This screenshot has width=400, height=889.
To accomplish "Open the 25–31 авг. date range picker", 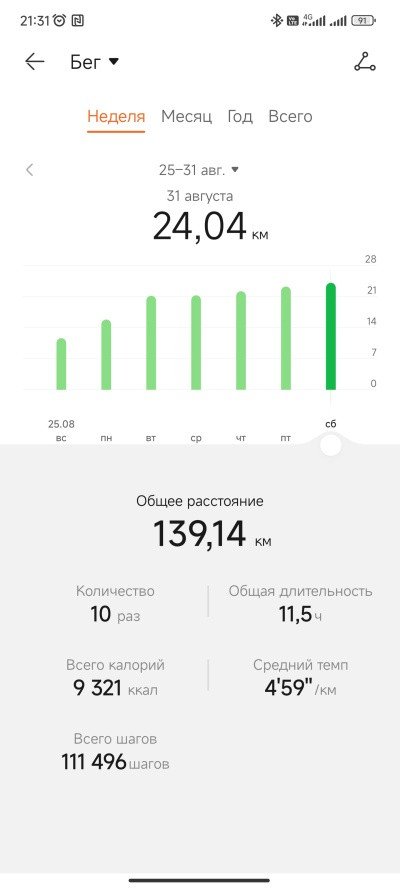I will 199,170.
